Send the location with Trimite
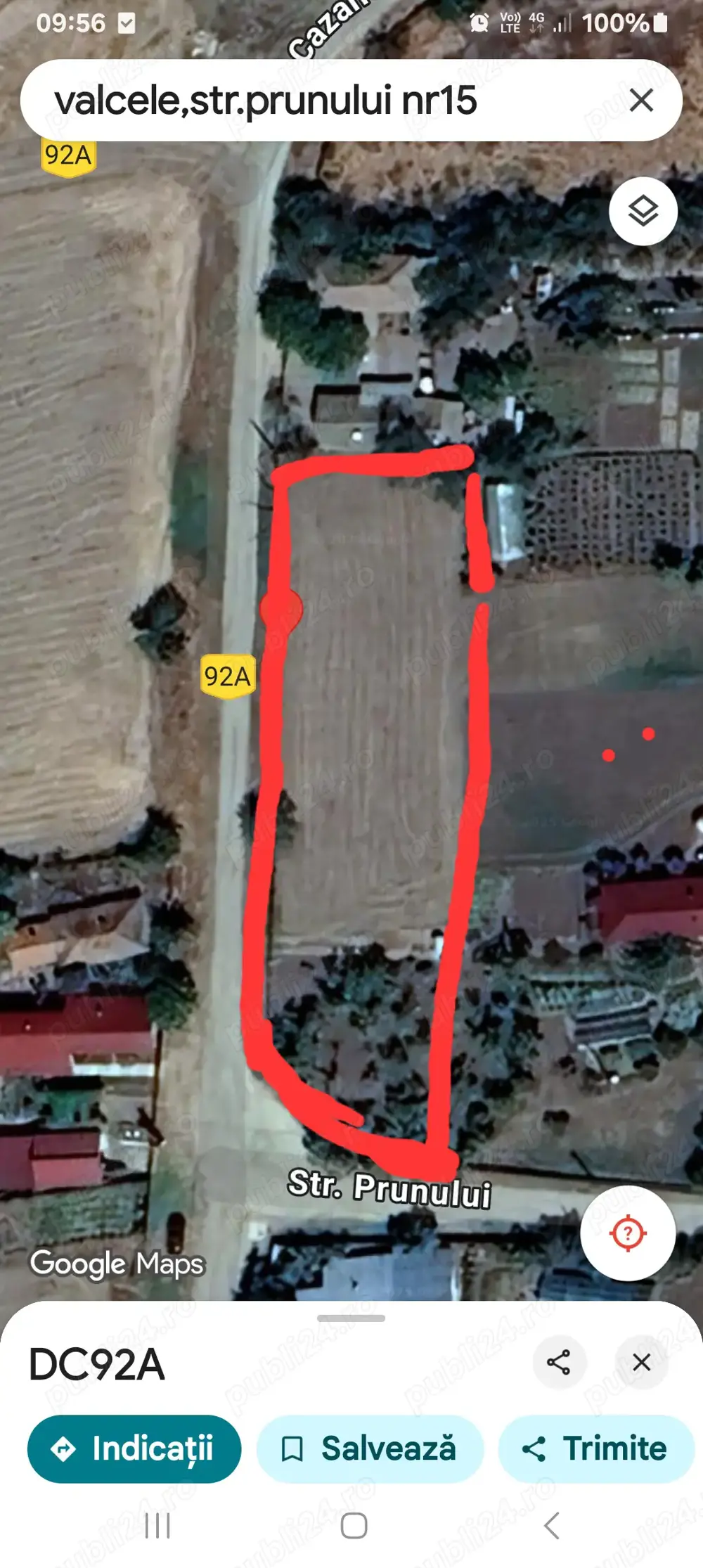Screen dimensions: 703x1568 coord(595,1448)
